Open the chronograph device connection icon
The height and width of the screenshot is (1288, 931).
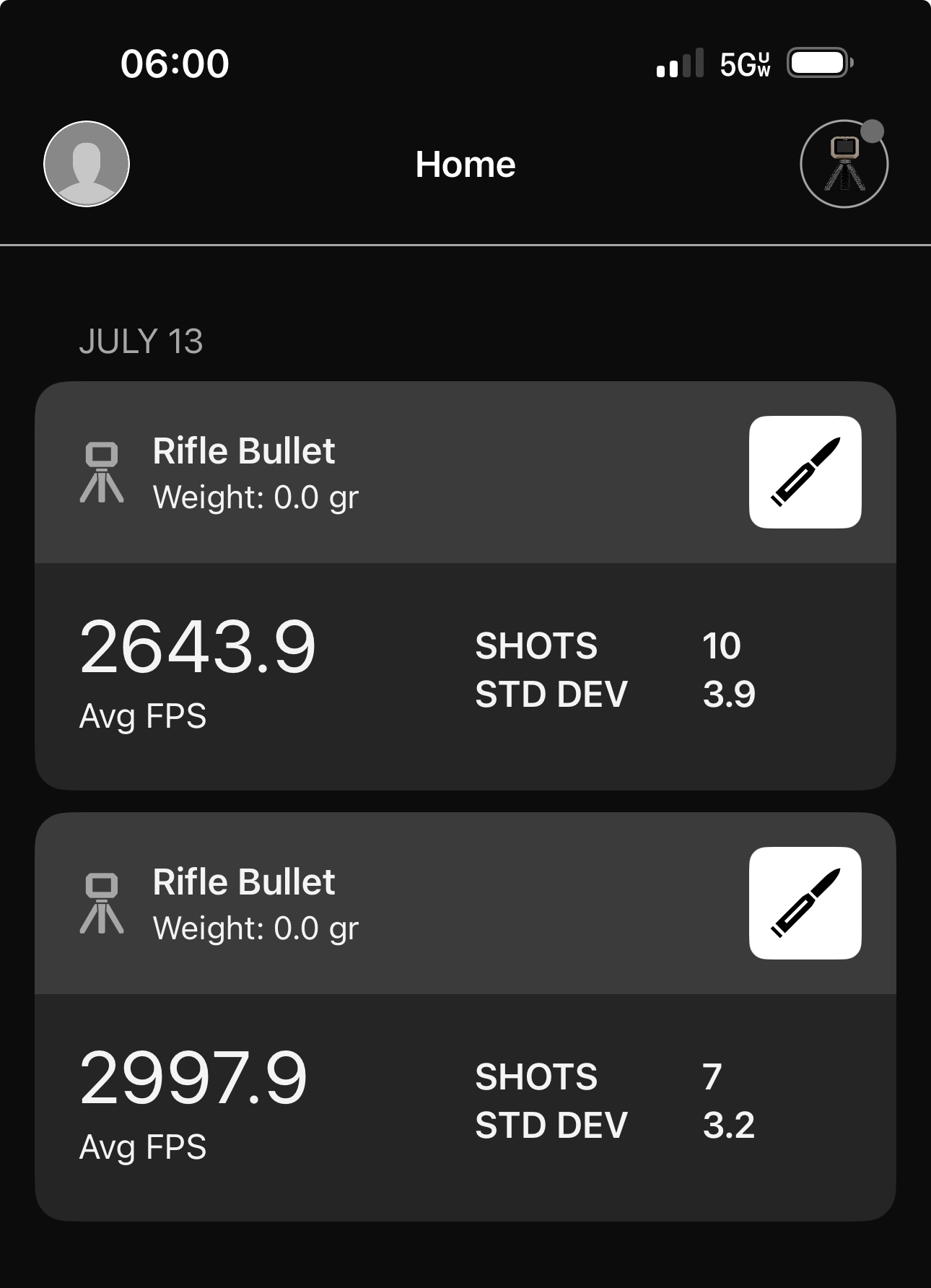[x=844, y=164]
